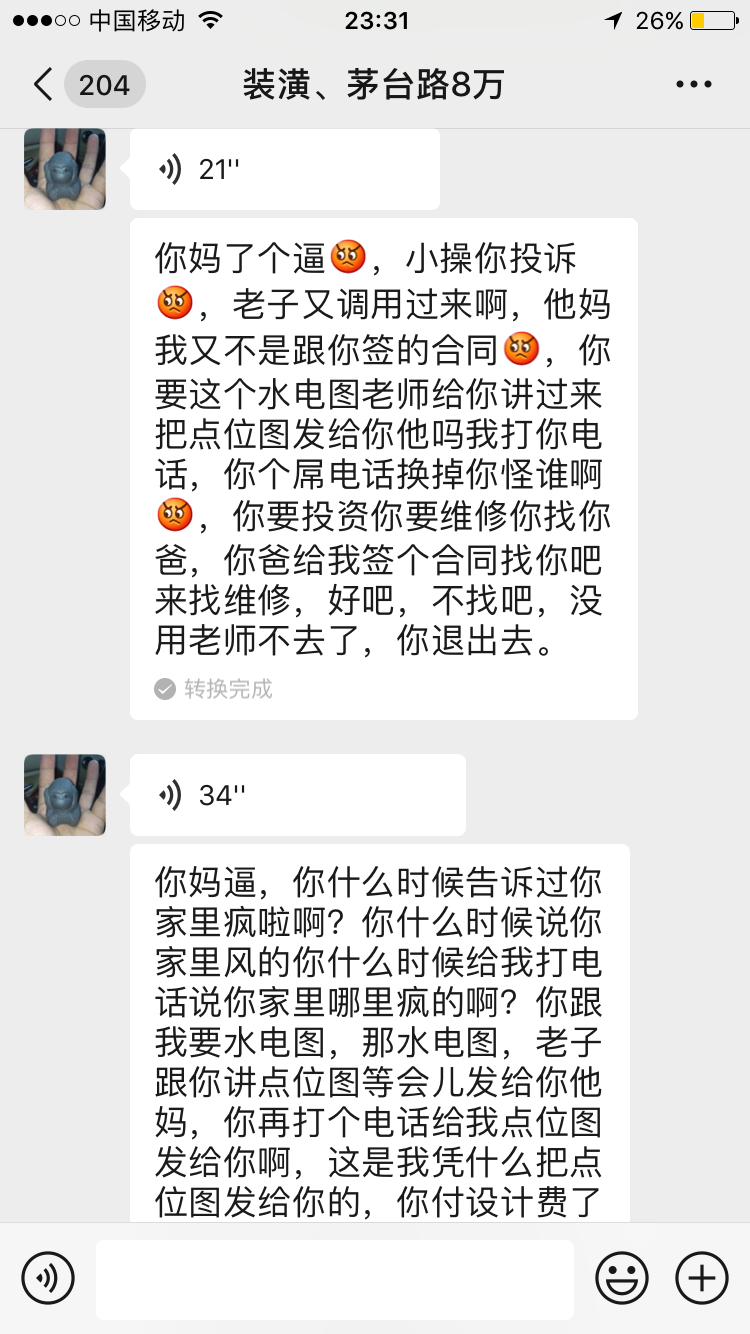This screenshot has height=1334, width=750.
Task: Focus the message text field
Action: 335,1279
